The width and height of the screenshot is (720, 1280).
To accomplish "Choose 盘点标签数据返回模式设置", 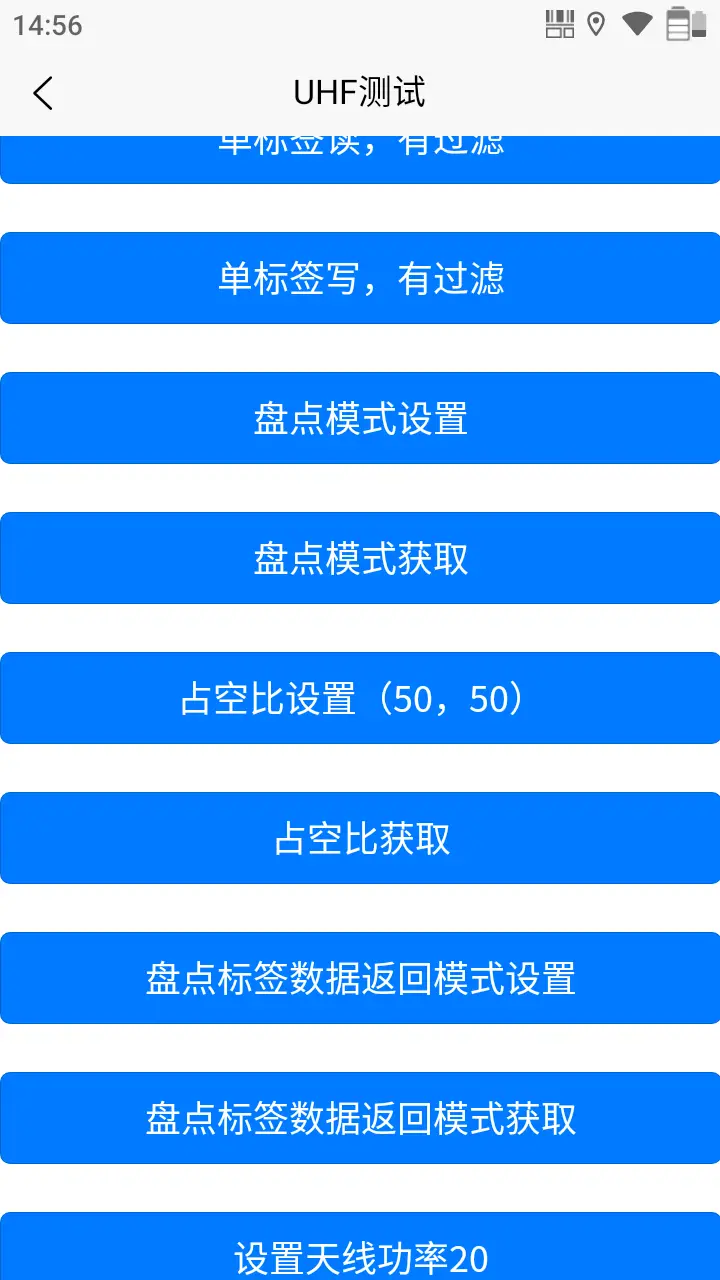I will pos(360,978).
